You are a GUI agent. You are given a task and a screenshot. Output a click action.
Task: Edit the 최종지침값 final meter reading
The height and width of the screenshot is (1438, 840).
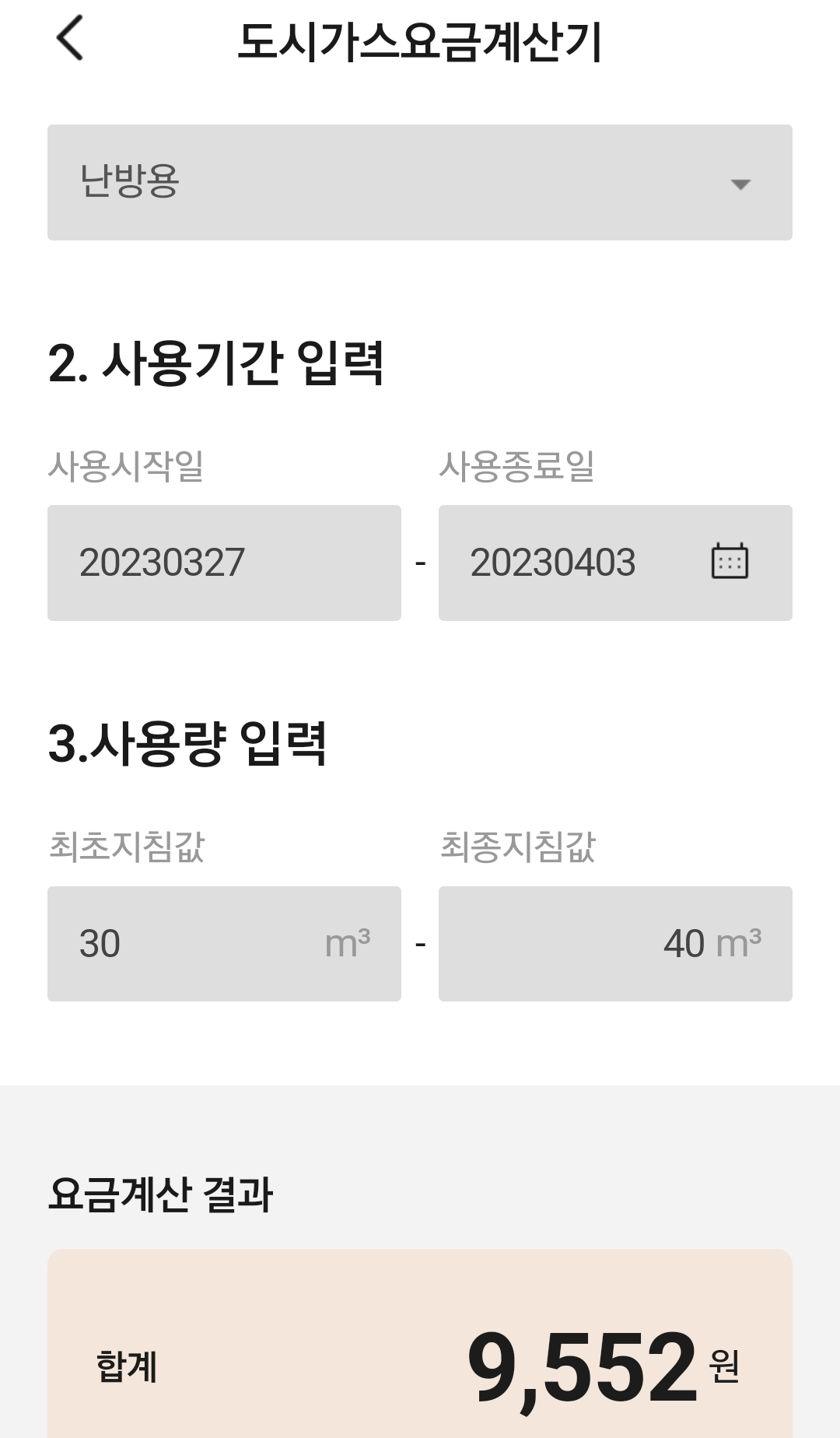(614, 944)
